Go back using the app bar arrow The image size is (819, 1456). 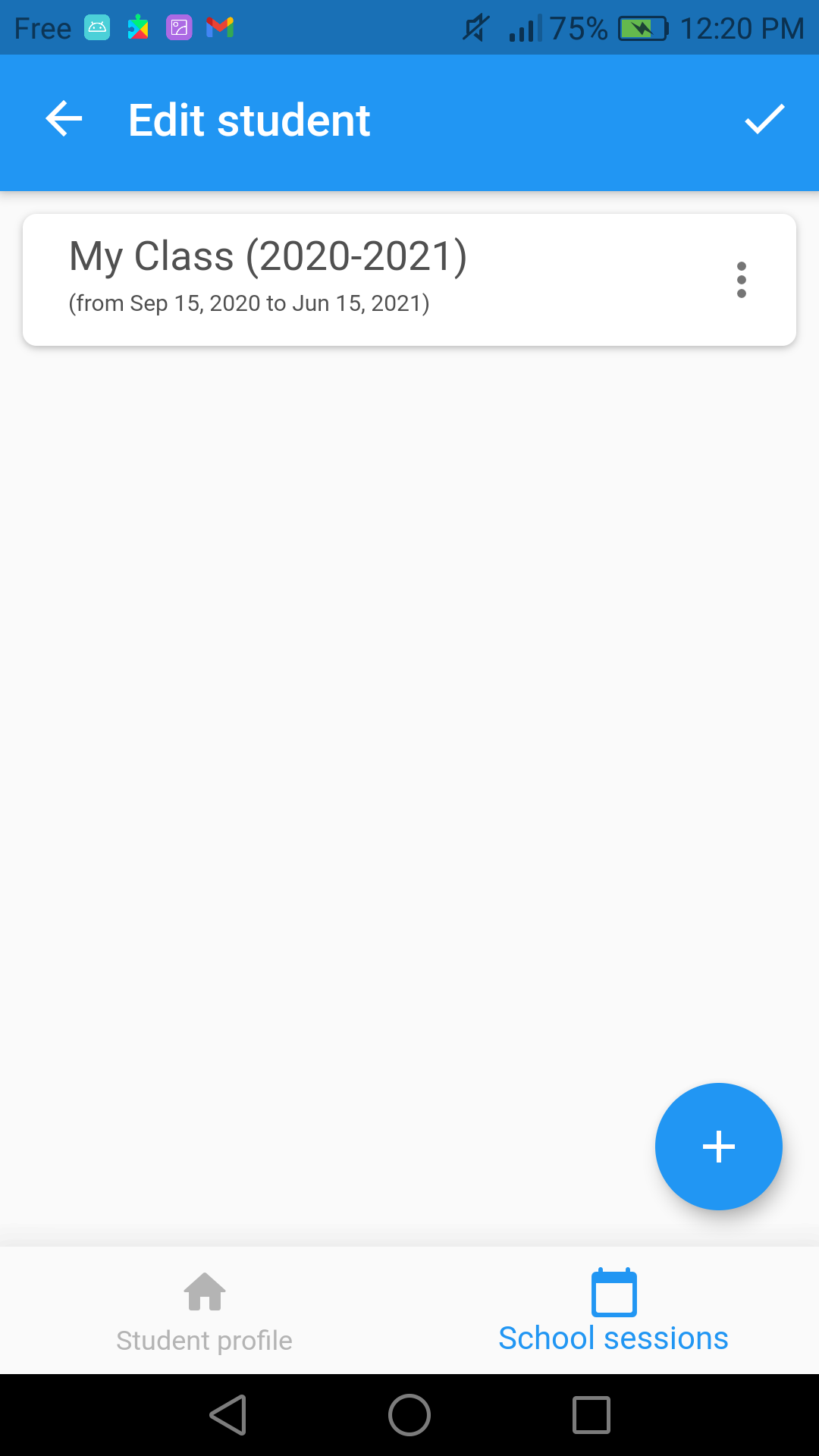pos(64,120)
